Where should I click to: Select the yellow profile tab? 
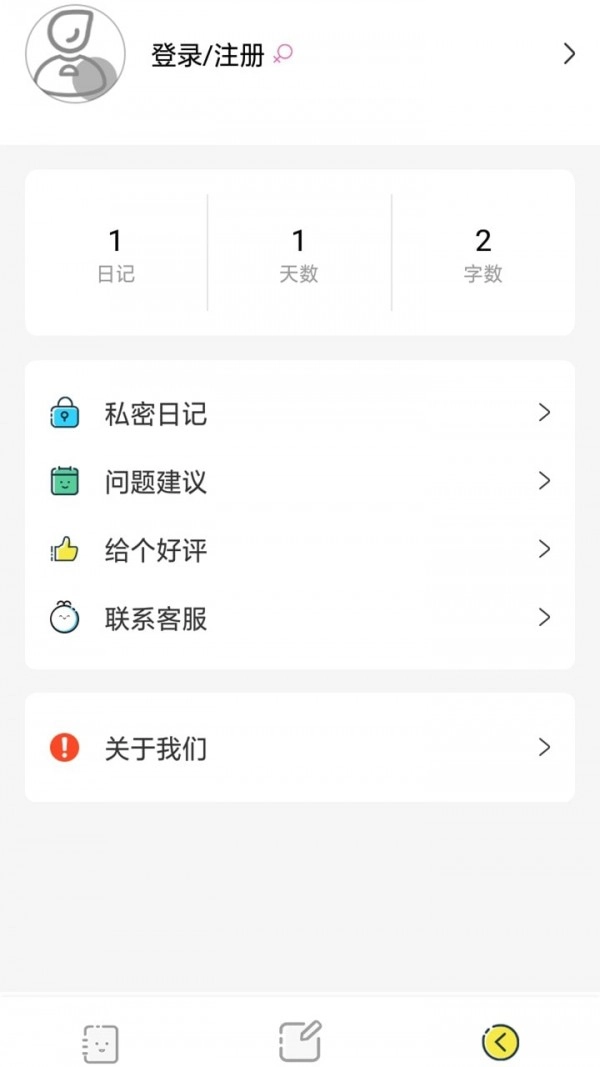500,1042
